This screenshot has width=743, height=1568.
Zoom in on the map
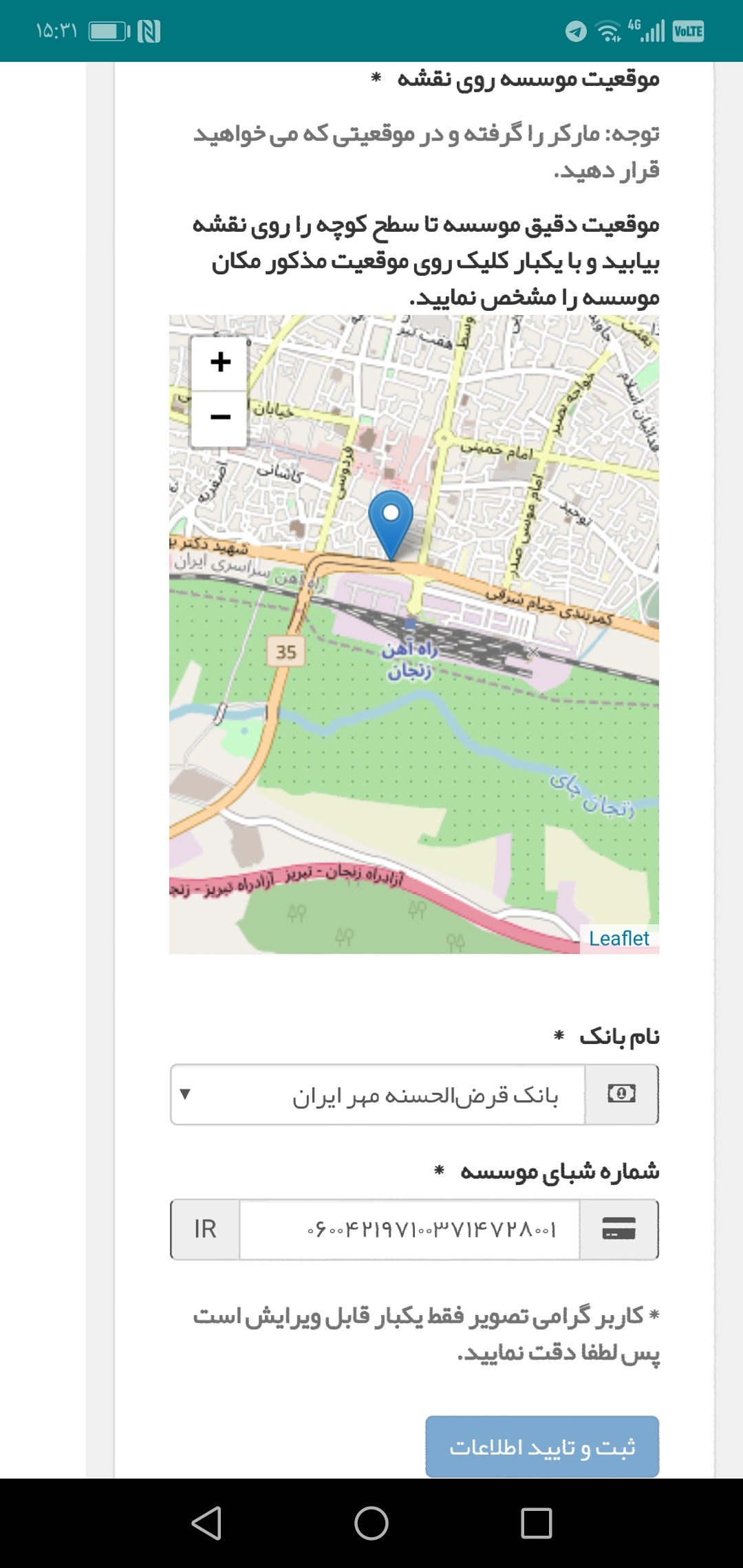point(220,362)
